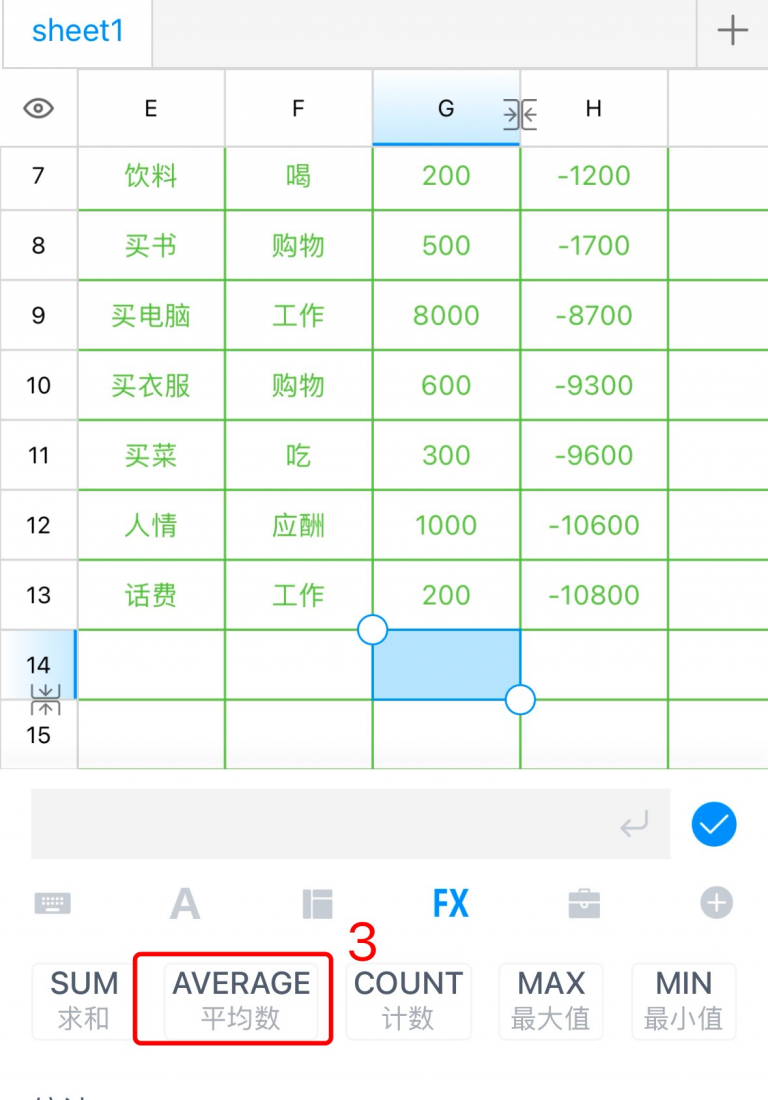Insert the MIN function
Image resolution: width=768 pixels, height=1100 pixels.
tap(683, 1000)
